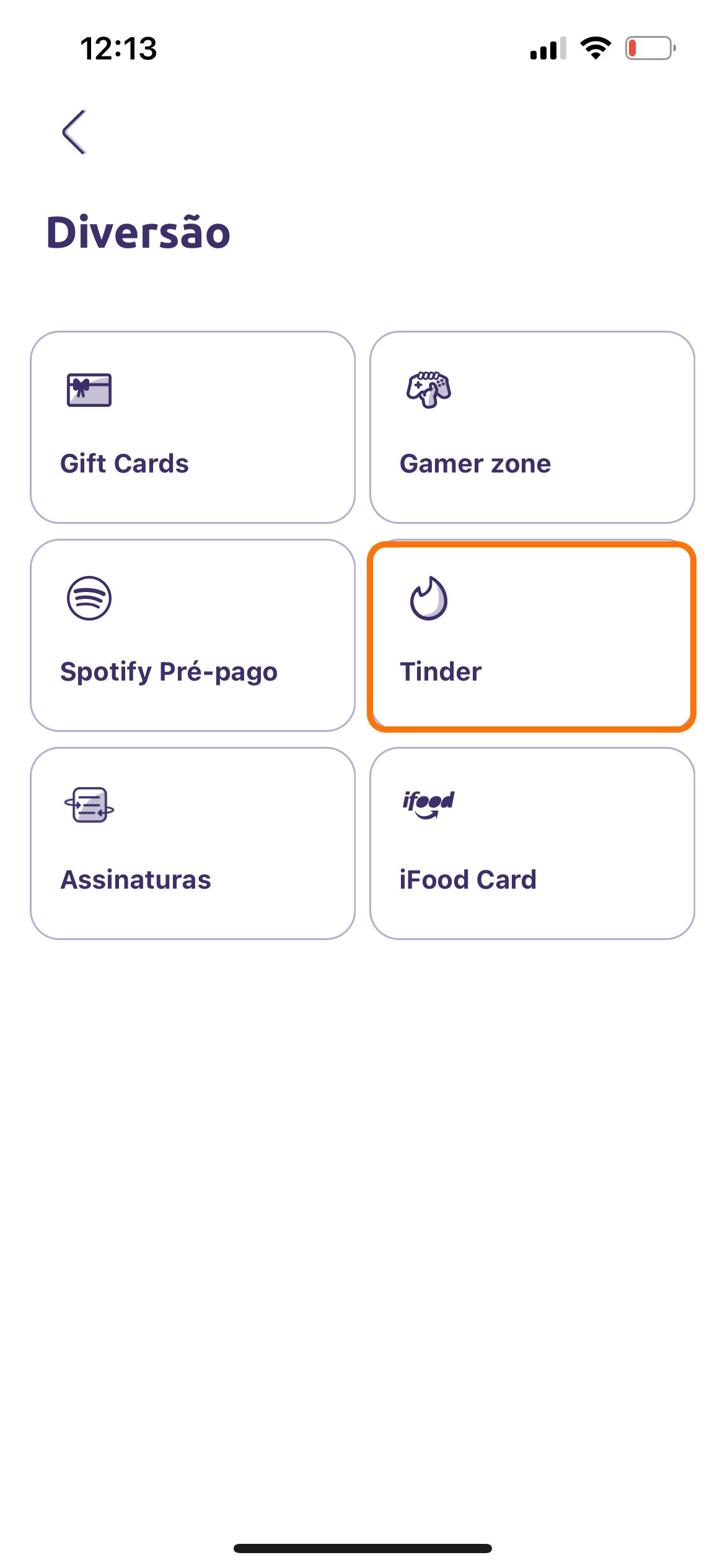This screenshot has width=725, height=1568.
Task: Select the Spotify Pré-pago card
Action: pos(193,635)
